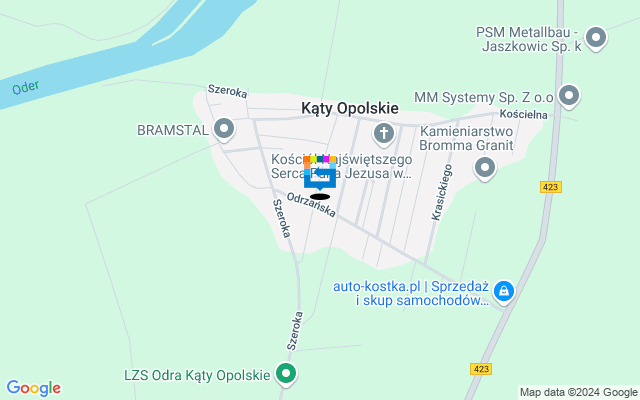Open the PSM Metallbau Jaszkowic pin

pyautogui.click(x=596, y=39)
